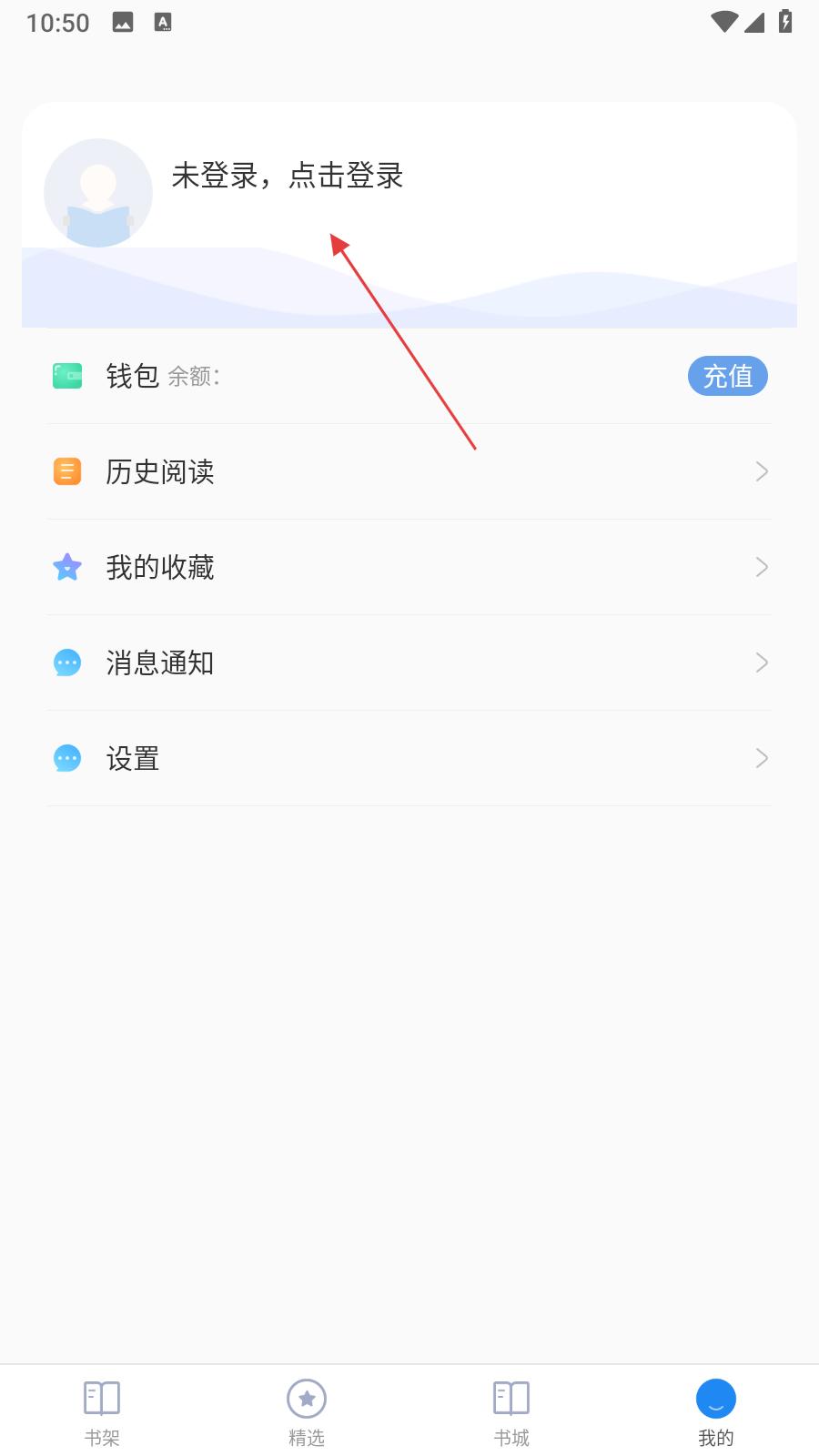This screenshot has width=819, height=1456.
Task: Tap 未登录，点击登录 to log in
Action: [x=288, y=176]
